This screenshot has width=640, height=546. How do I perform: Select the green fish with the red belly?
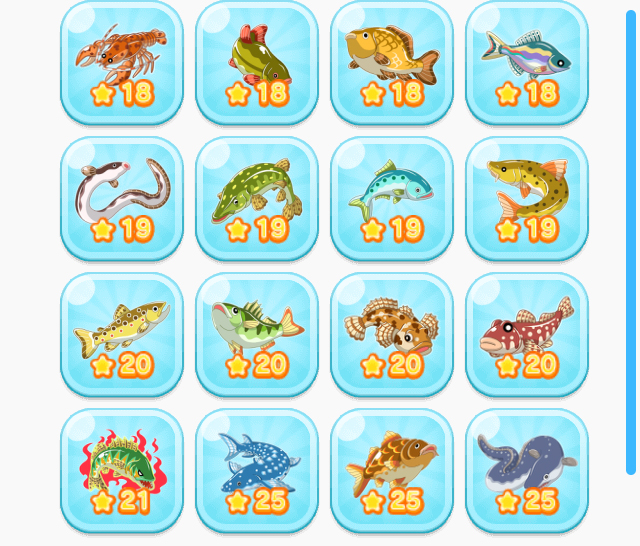pos(256,63)
